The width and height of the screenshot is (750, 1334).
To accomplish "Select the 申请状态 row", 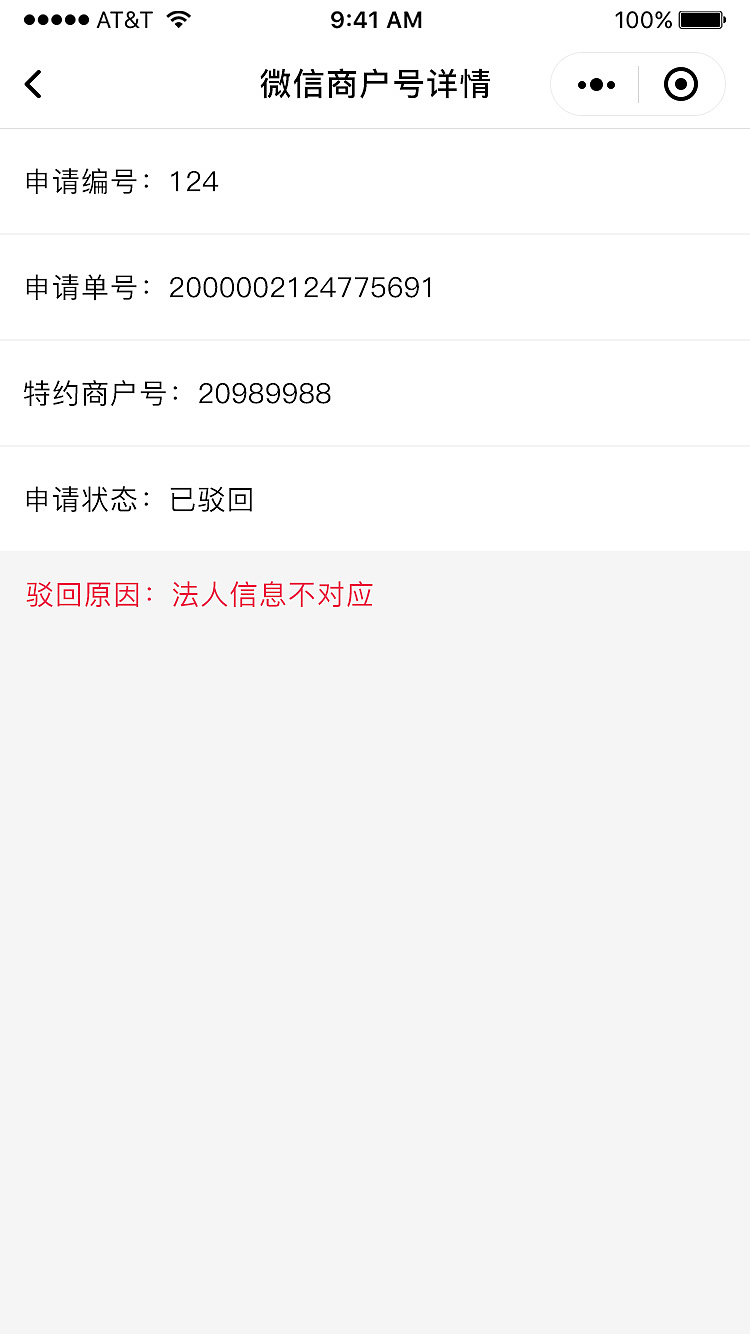I will 375,499.
